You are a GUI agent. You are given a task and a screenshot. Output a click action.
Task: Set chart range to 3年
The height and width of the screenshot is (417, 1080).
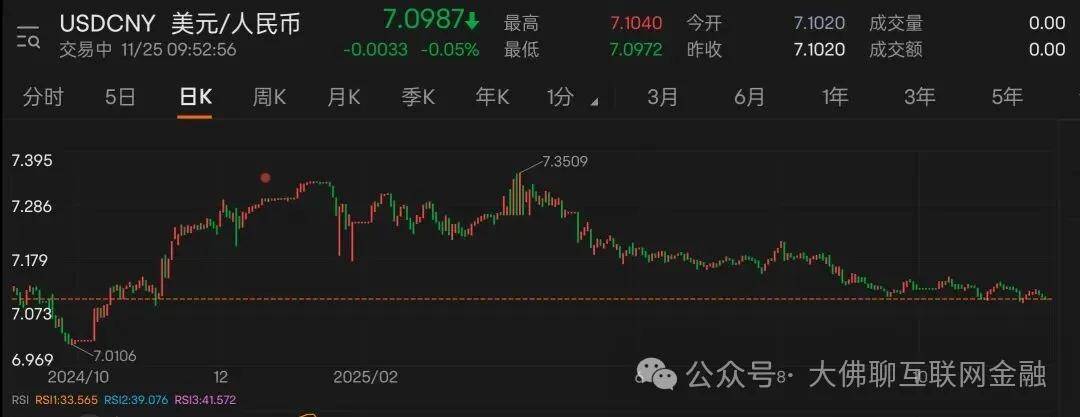click(920, 97)
